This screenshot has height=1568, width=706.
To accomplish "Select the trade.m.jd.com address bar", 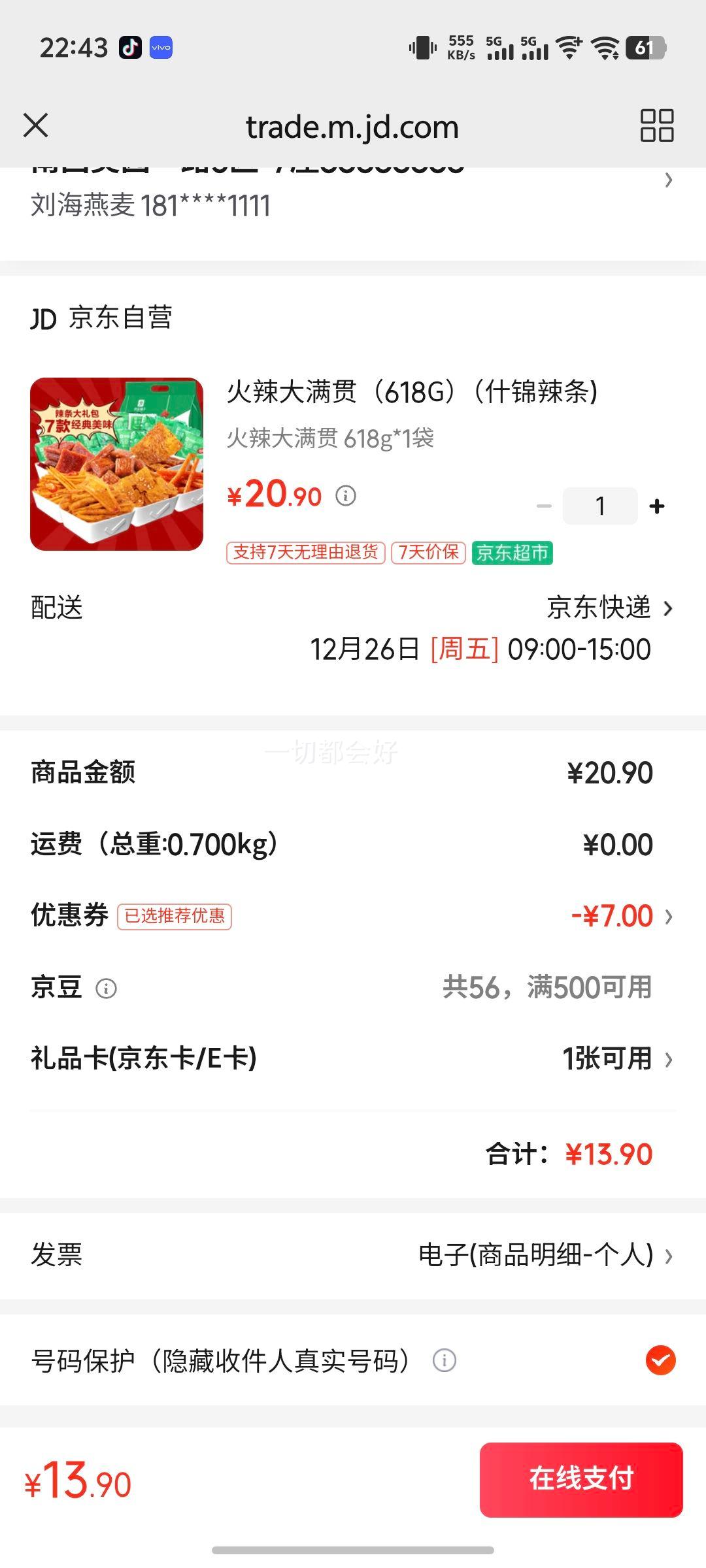I will [352, 126].
